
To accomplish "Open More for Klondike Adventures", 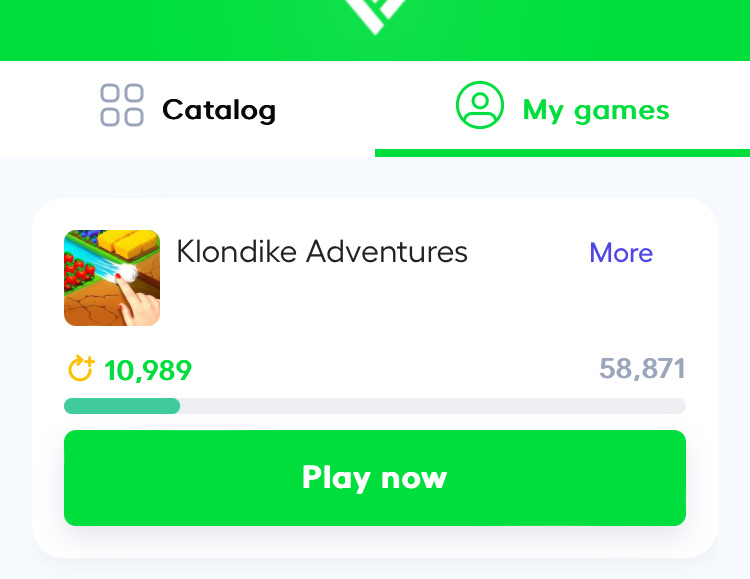I will point(620,253).
